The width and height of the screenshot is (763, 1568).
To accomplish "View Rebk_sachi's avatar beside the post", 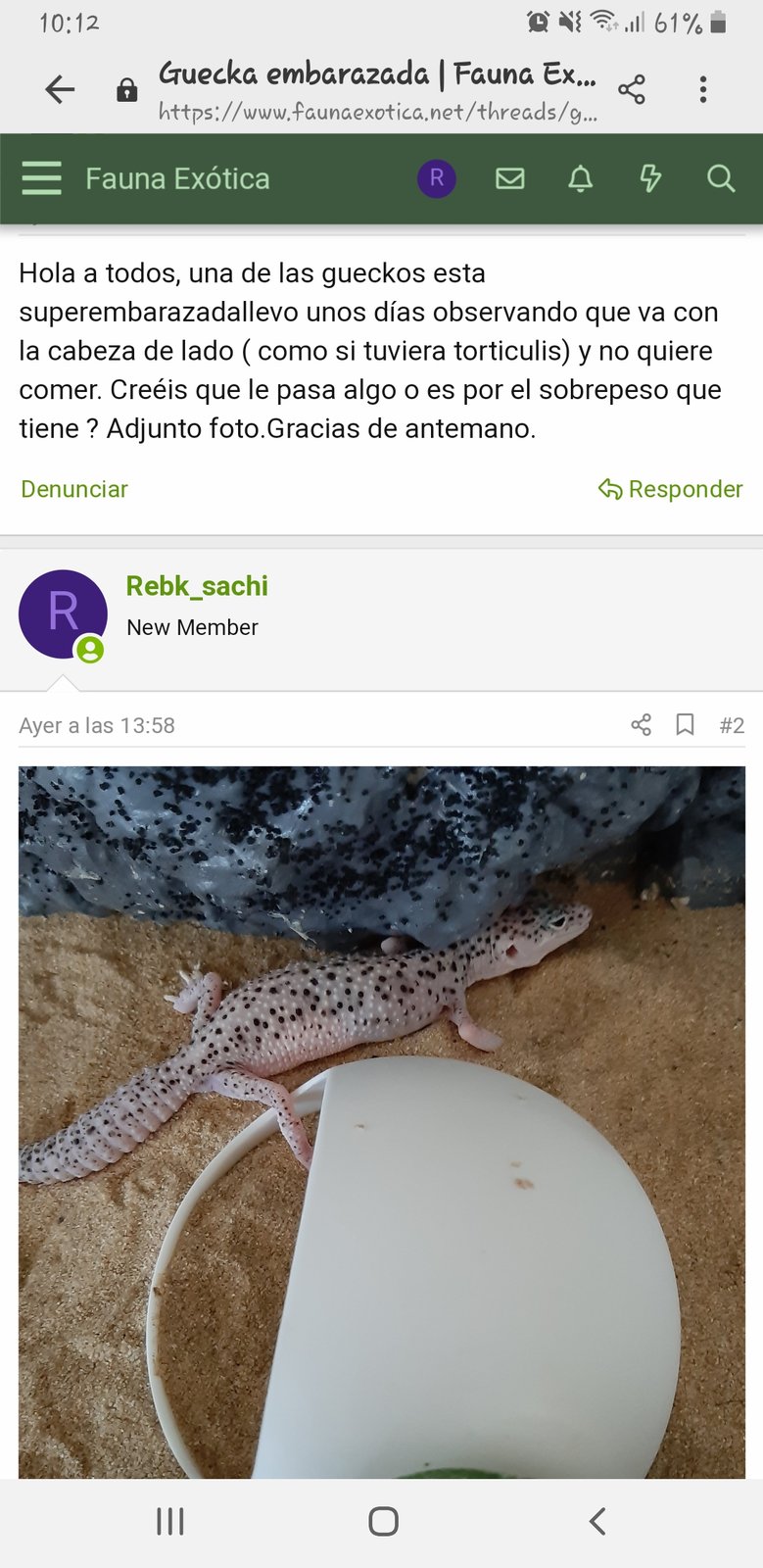I will (63, 613).
